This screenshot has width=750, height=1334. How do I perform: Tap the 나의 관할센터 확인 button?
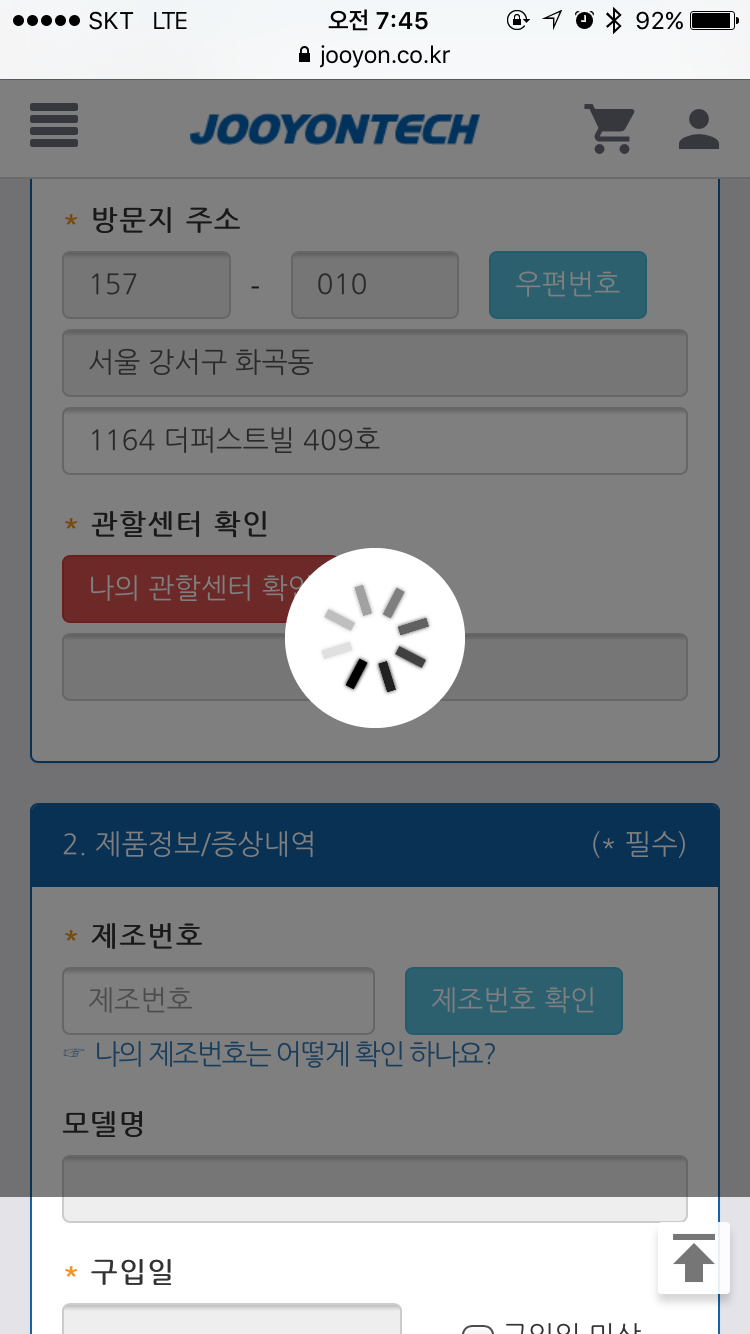click(199, 589)
